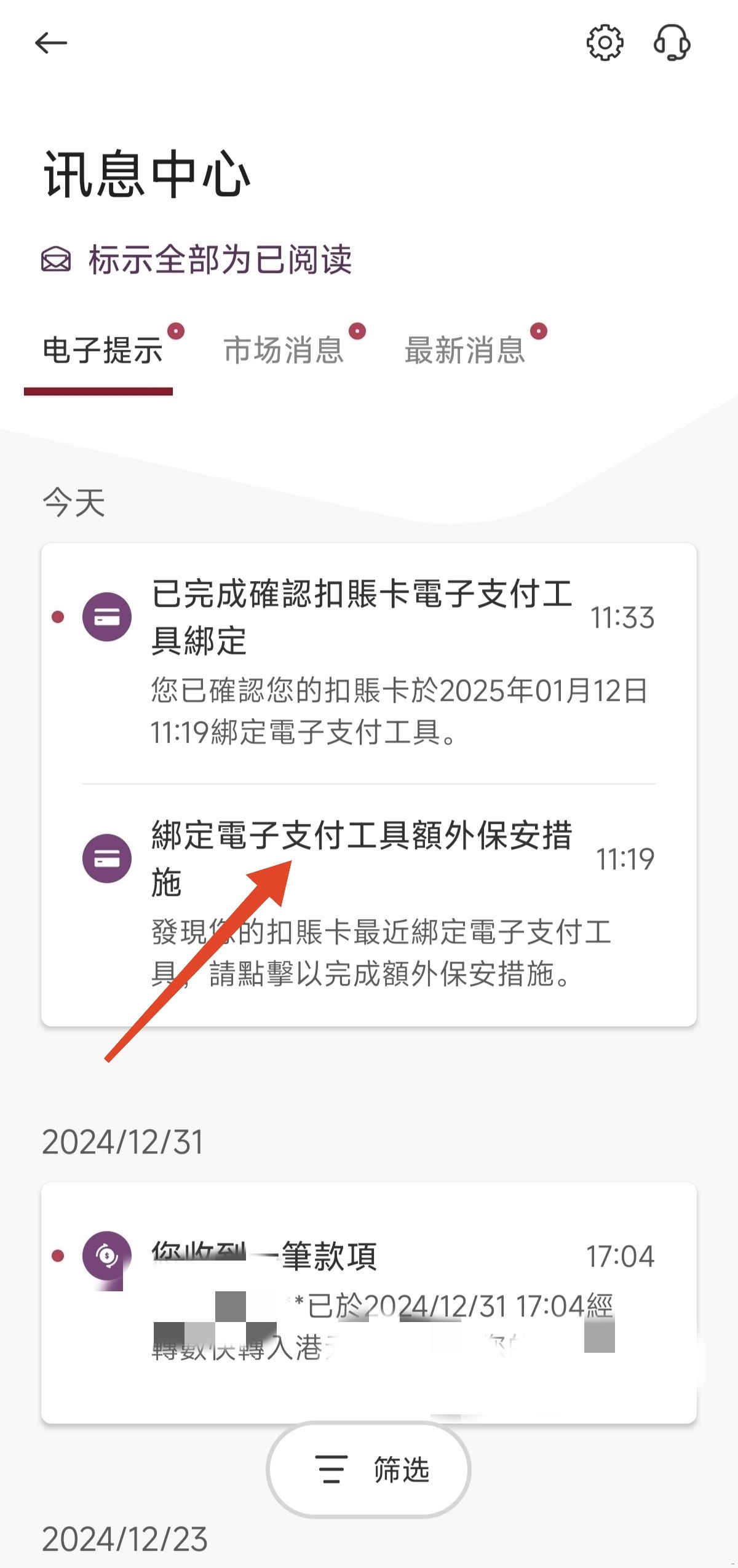Select the card icon on the 綁定電子支付工具 message
Viewport: 738px width, 1568px height.
tap(107, 857)
